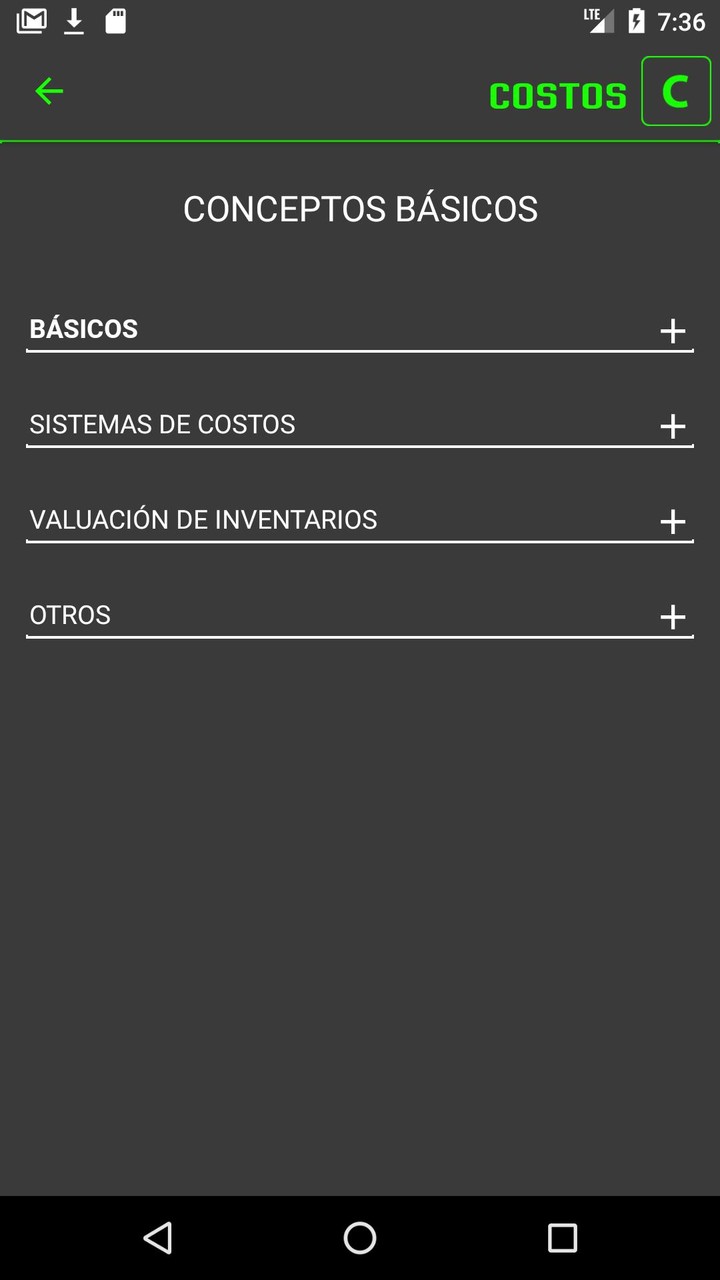Tap the SD card icon in the status bar
The height and width of the screenshot is (1280, 720).
pos(115,20)
